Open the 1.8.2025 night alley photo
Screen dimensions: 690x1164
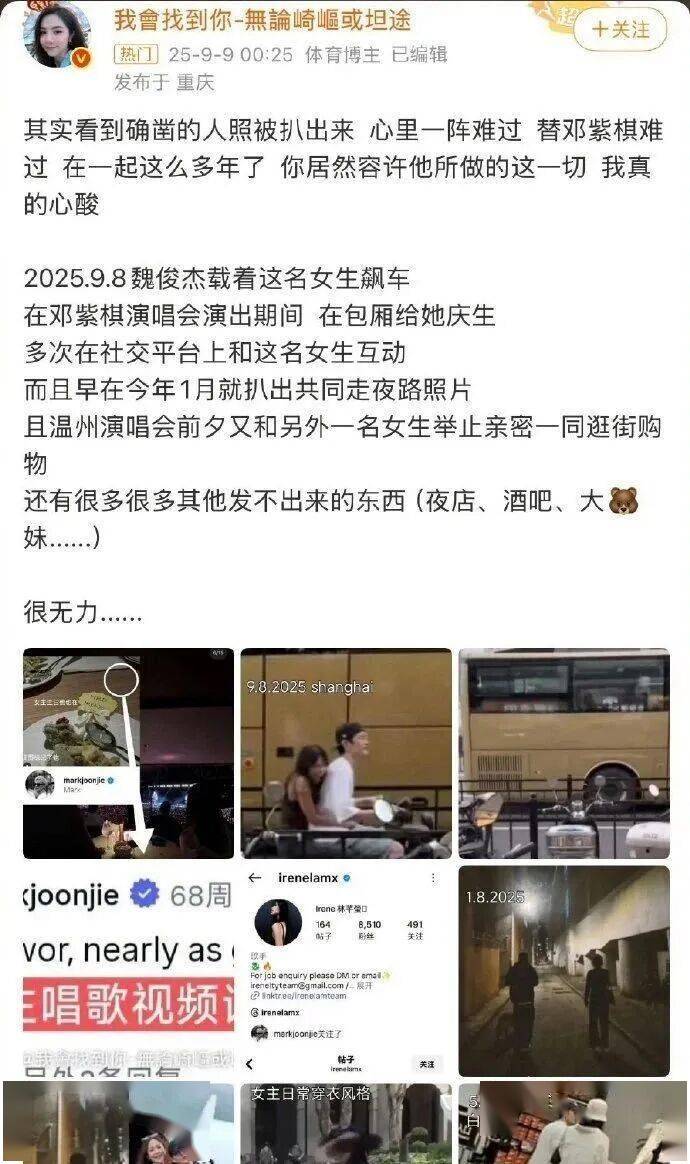[x=564, y=971]
